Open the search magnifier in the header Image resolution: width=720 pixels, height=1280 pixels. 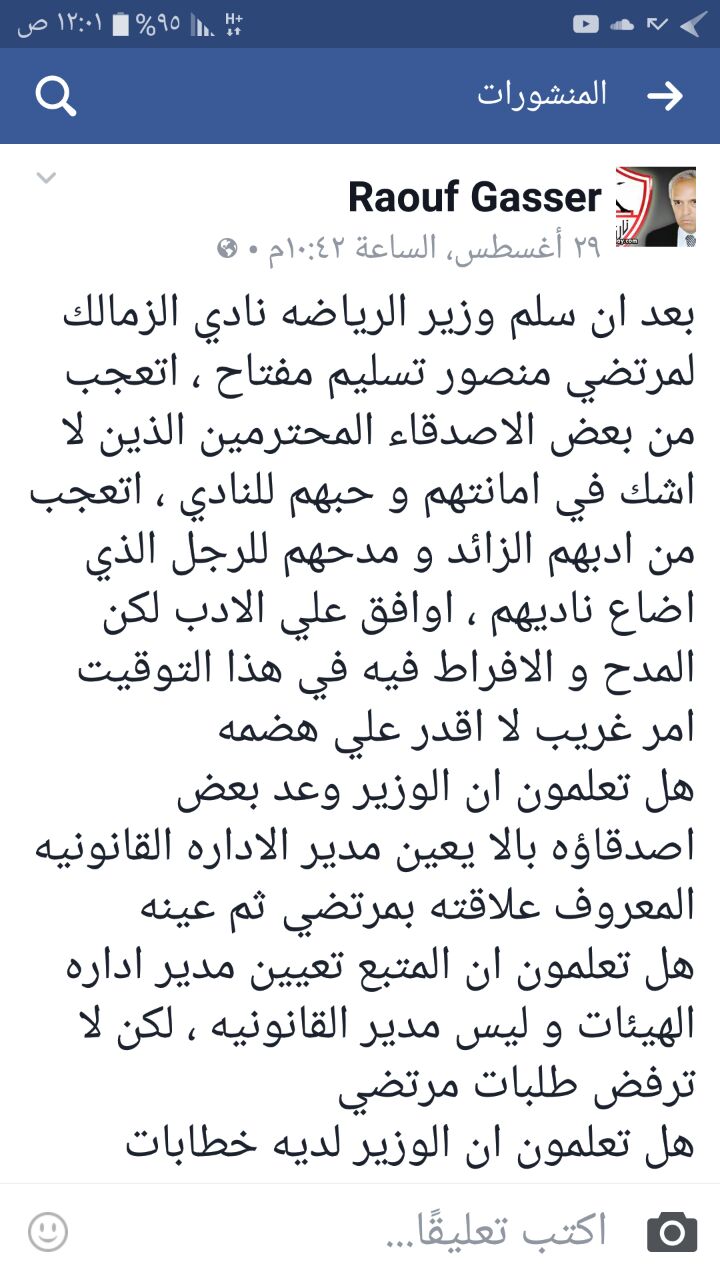coord(55,96)
